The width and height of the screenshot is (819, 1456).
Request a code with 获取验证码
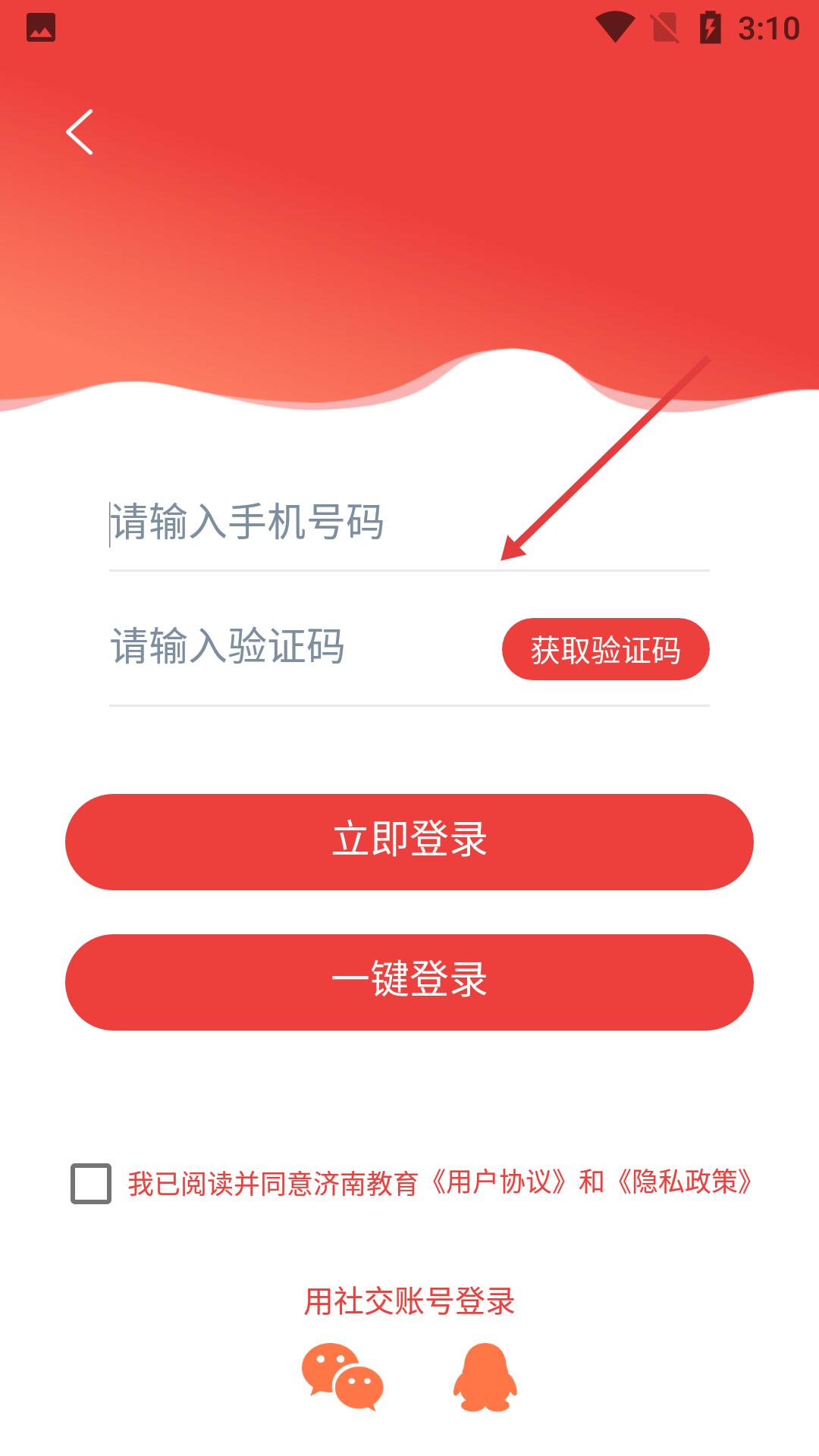pos(605,650)
